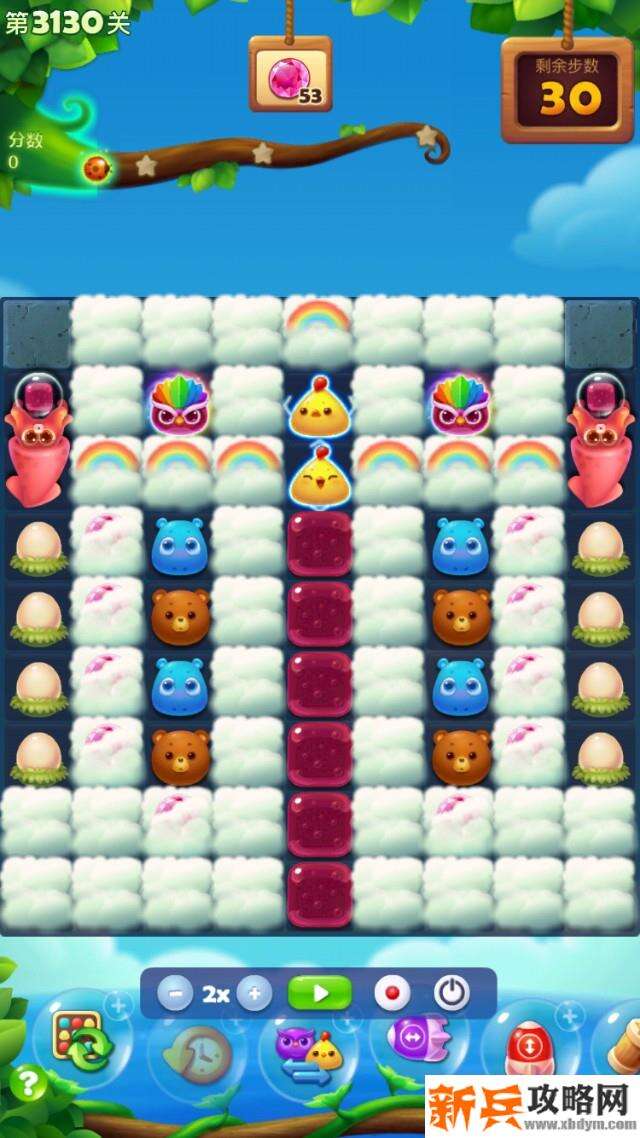Viewport: 640px width, 1138px height.
Task: Select the owl and chick swap booster
Action: pyautogui.click(x=308, y=1053)
